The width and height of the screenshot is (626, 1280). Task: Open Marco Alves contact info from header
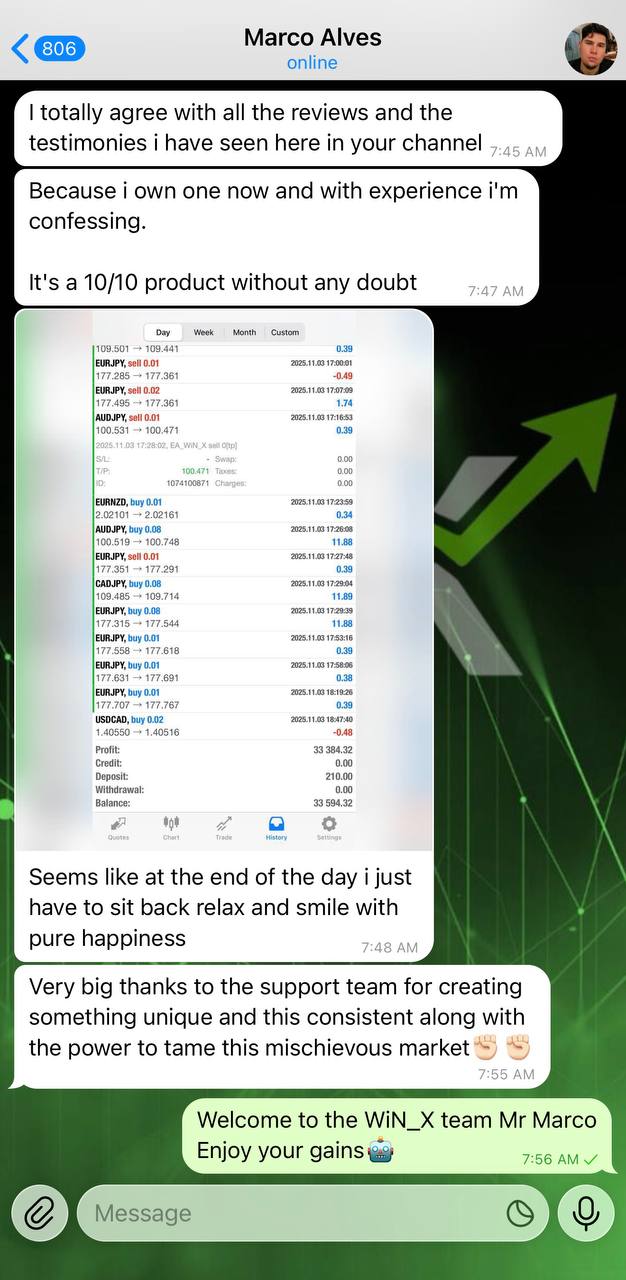click(312, 48)
